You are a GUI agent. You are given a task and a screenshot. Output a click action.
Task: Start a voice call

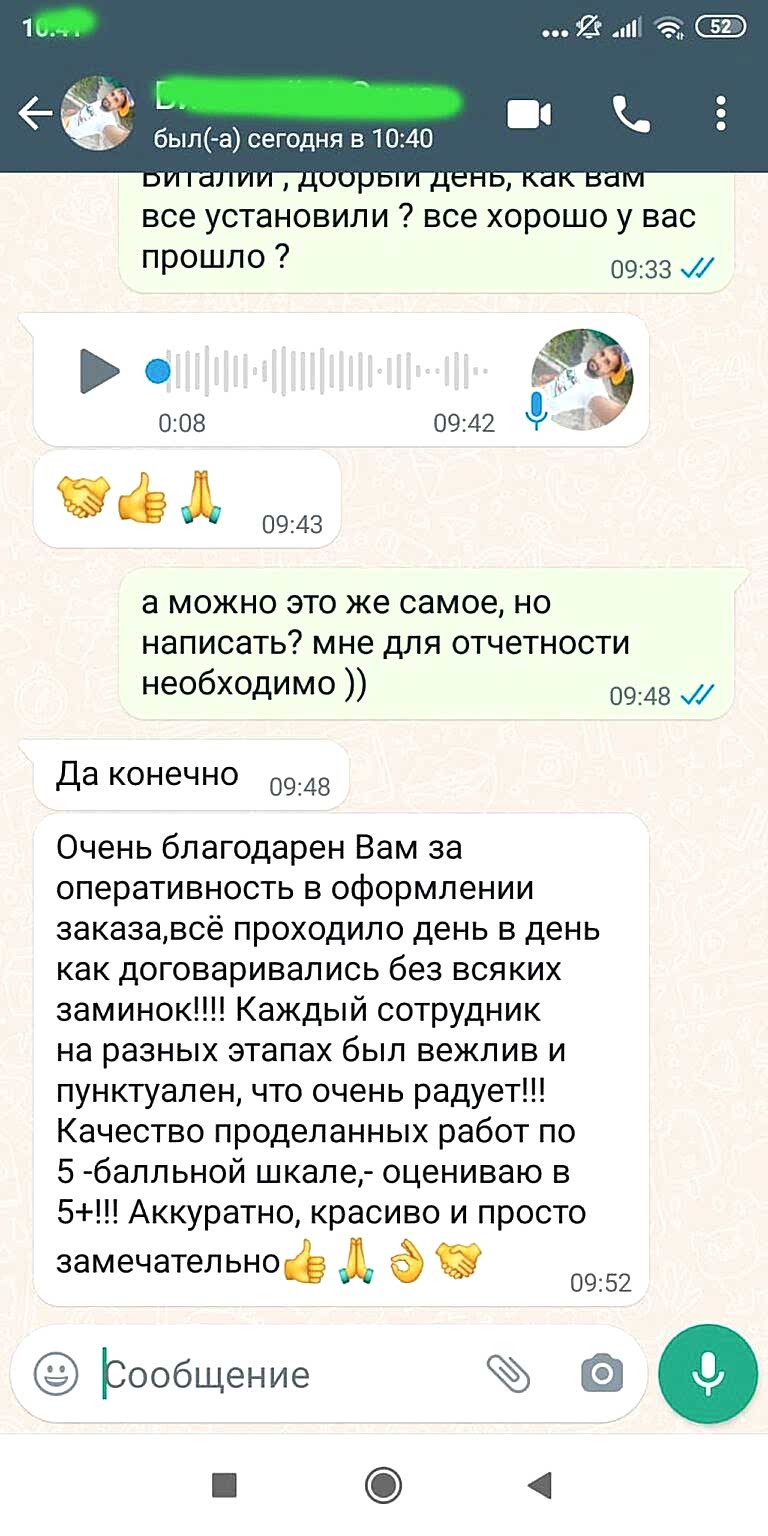coord(631,115)
